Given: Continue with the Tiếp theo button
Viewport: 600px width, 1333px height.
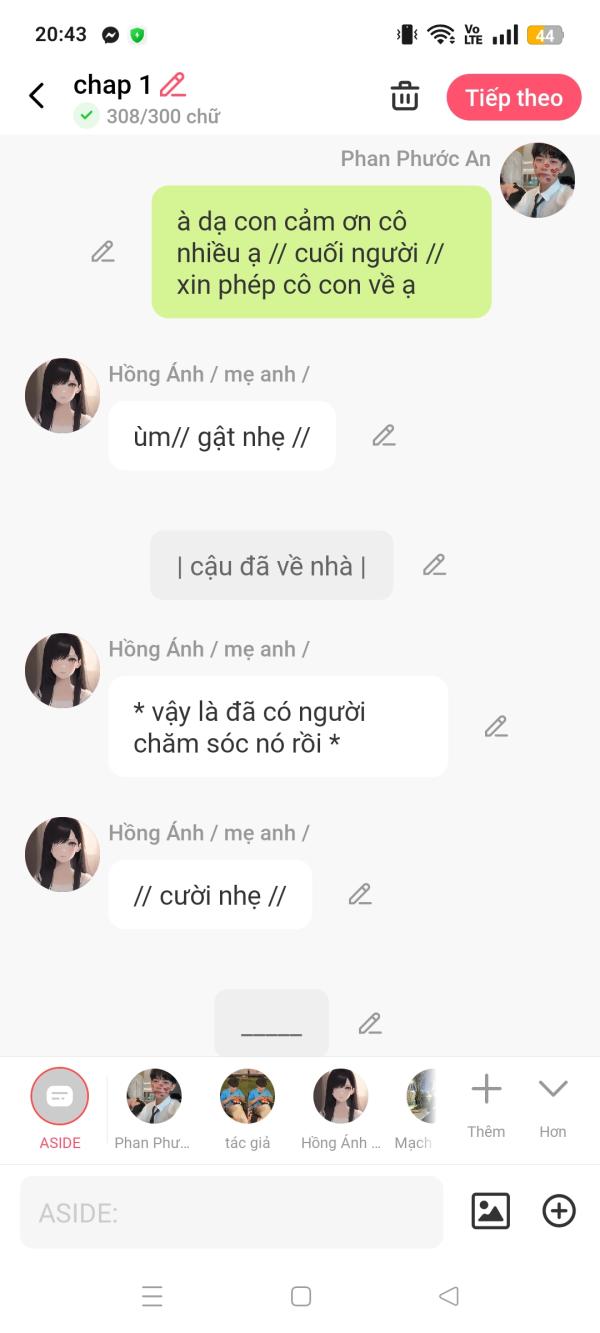Looking at the screenshot, I should click(514, 98).
